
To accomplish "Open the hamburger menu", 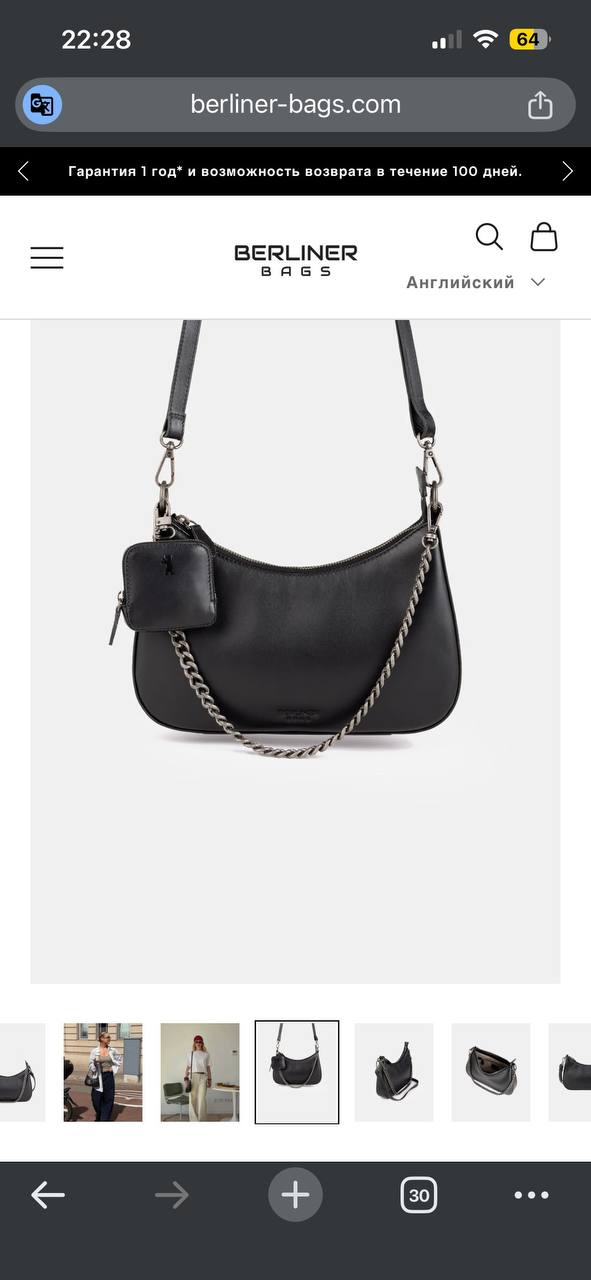I will point(47,258).
